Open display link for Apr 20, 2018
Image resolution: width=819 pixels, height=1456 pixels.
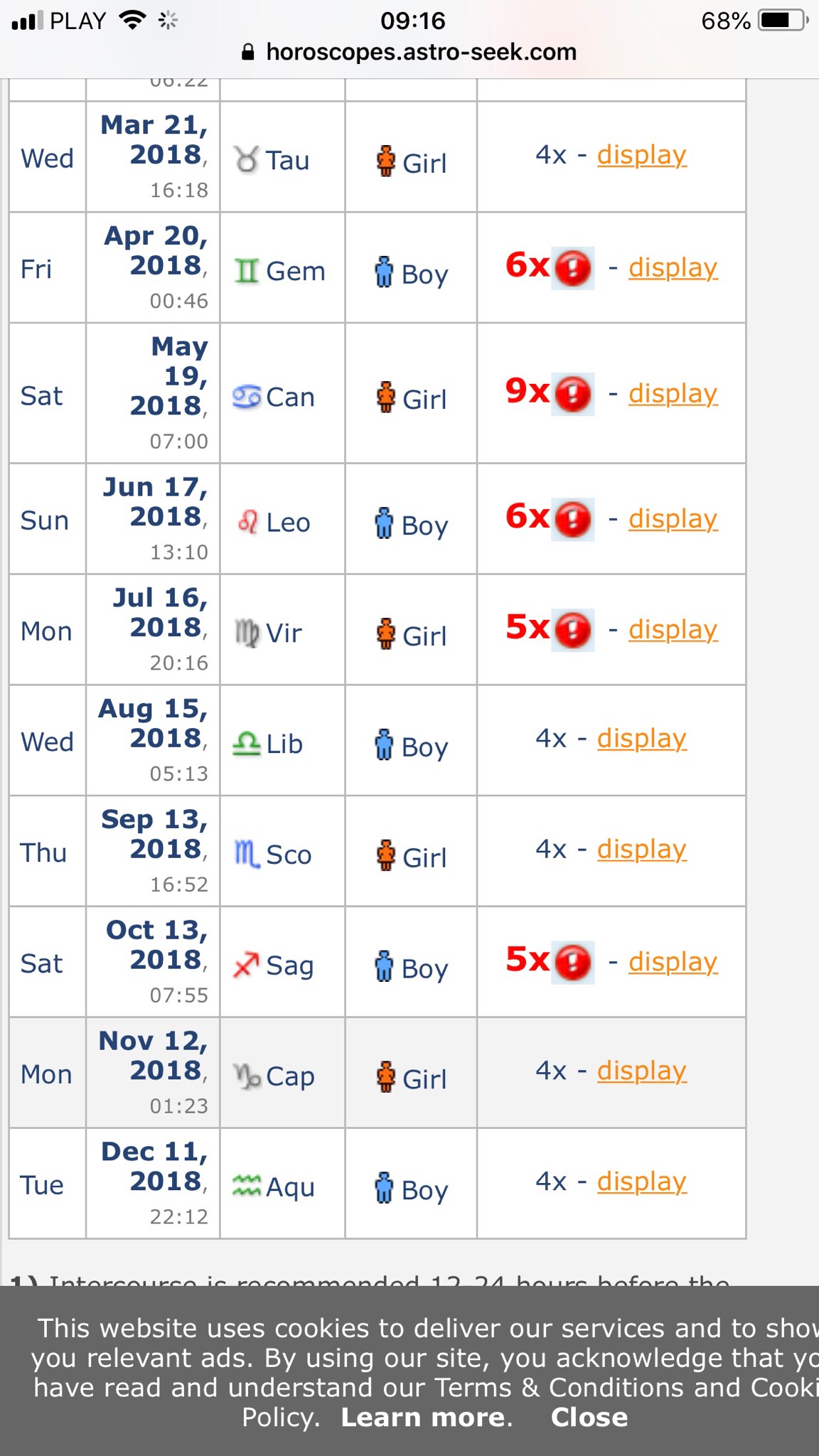click(x=673, y=269)
